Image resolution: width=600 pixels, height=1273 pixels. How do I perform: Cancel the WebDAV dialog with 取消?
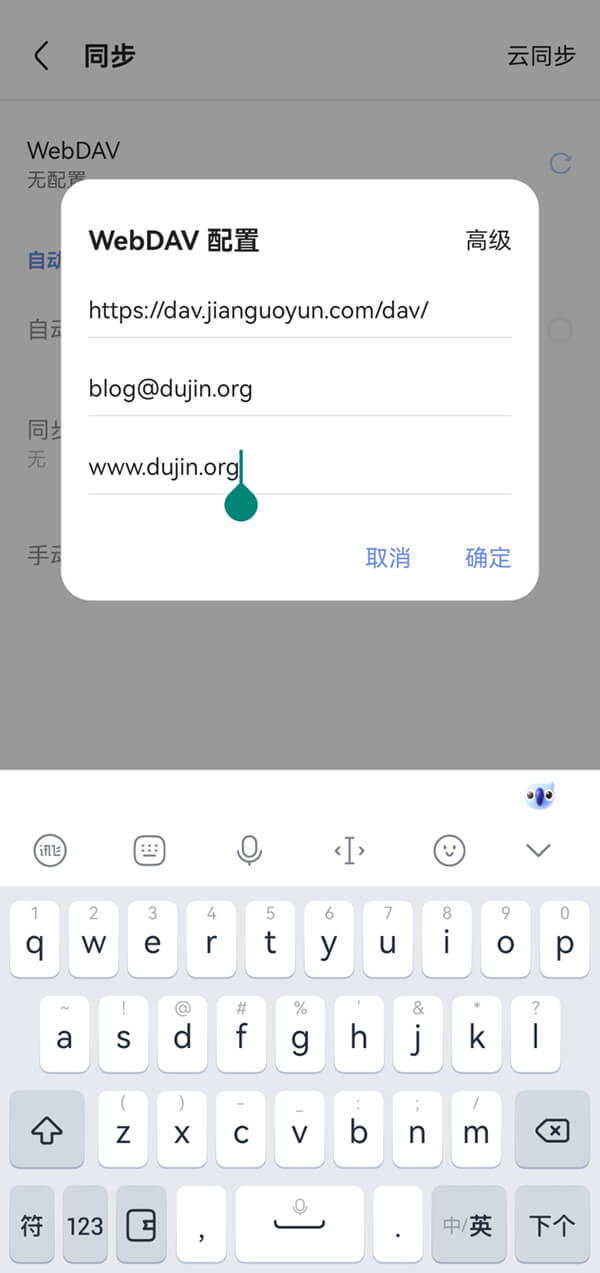pos(388,557)
